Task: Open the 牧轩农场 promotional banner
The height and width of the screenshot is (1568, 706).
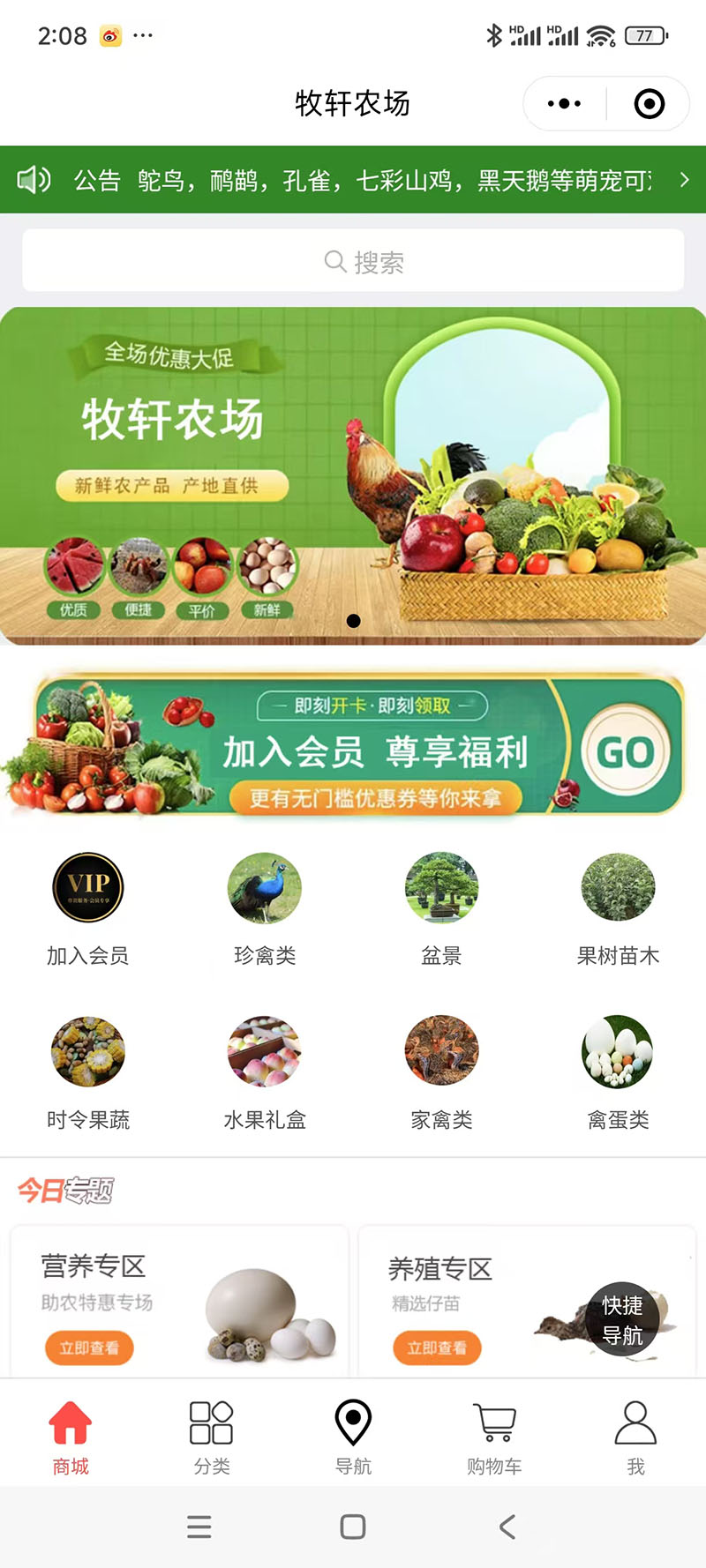Action: click(353, 475)
